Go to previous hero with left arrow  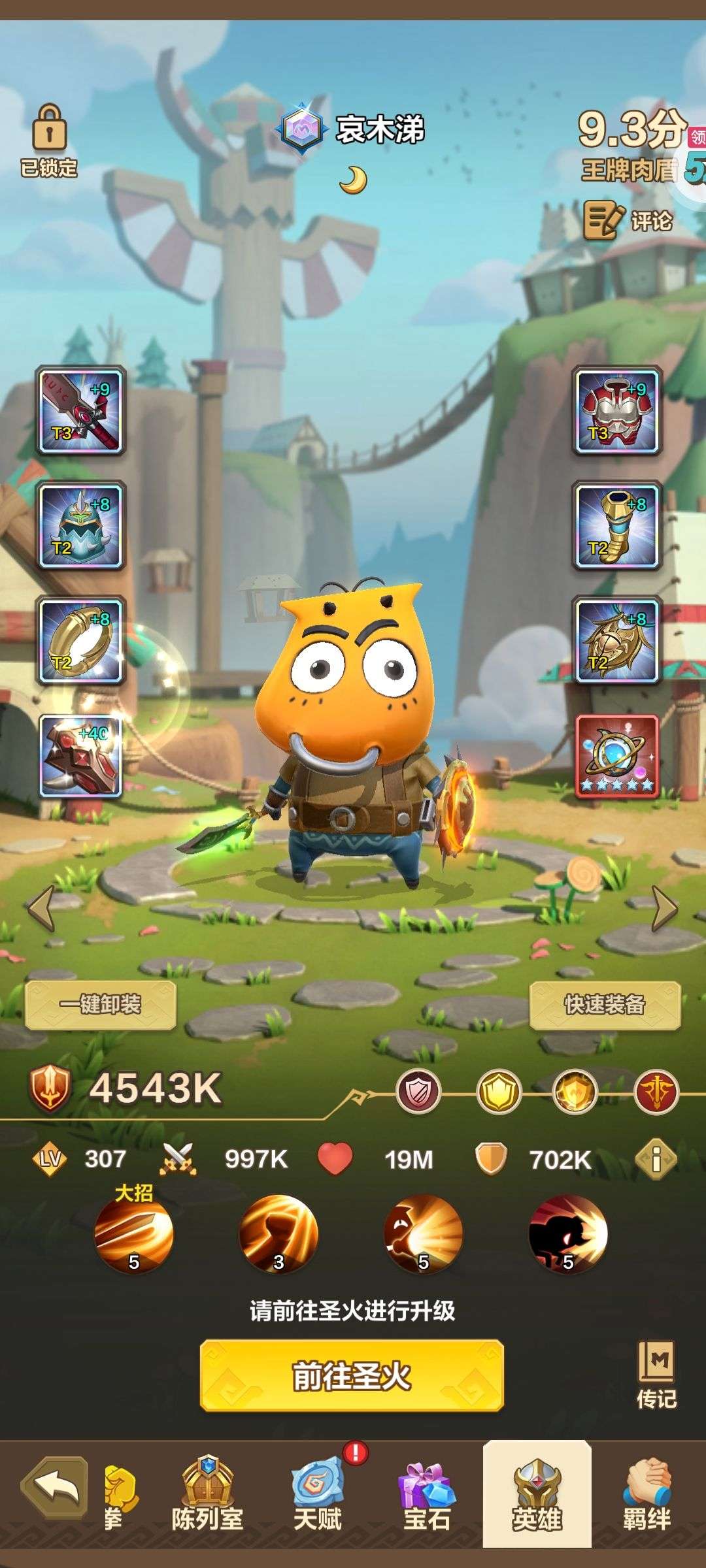(42, 908)
